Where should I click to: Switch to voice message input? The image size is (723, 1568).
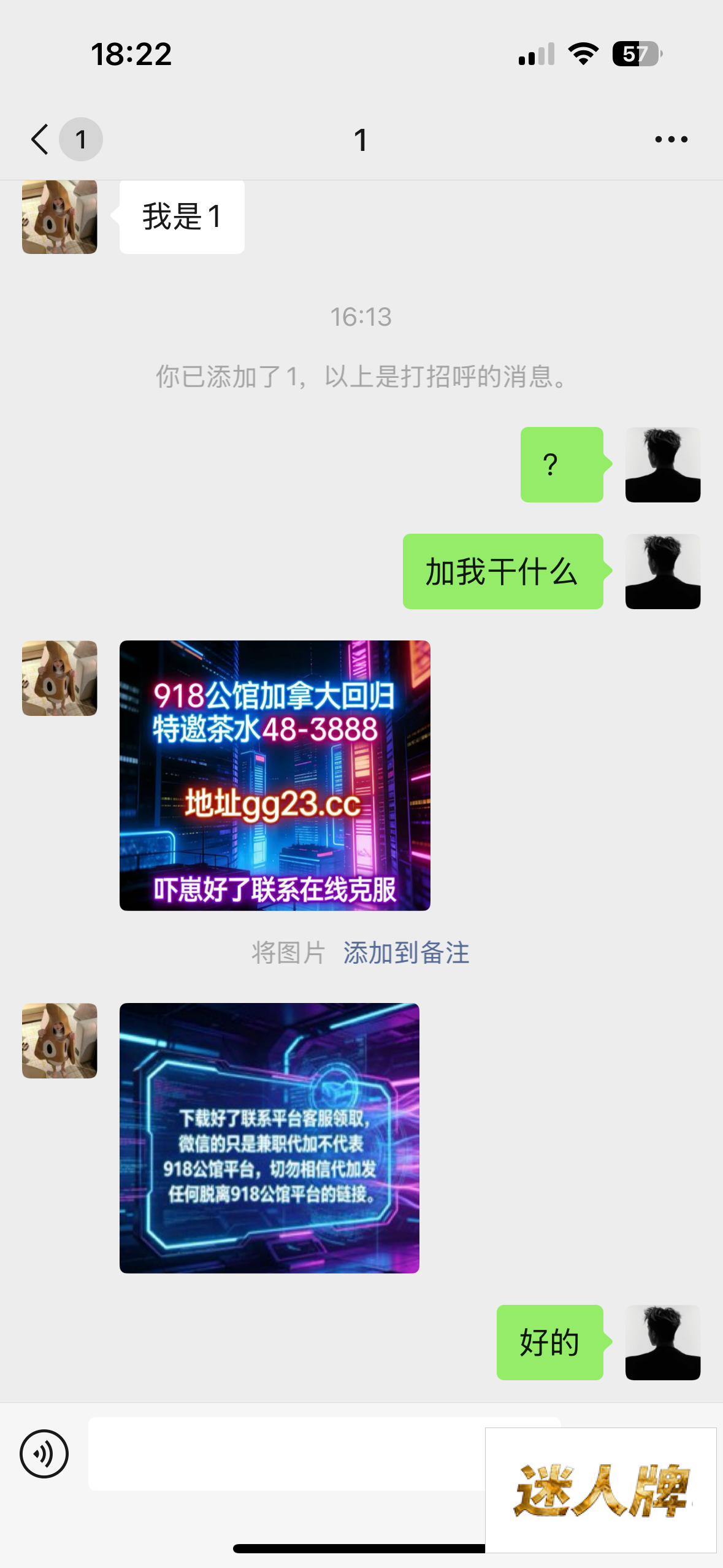[x=44, y=1454]
